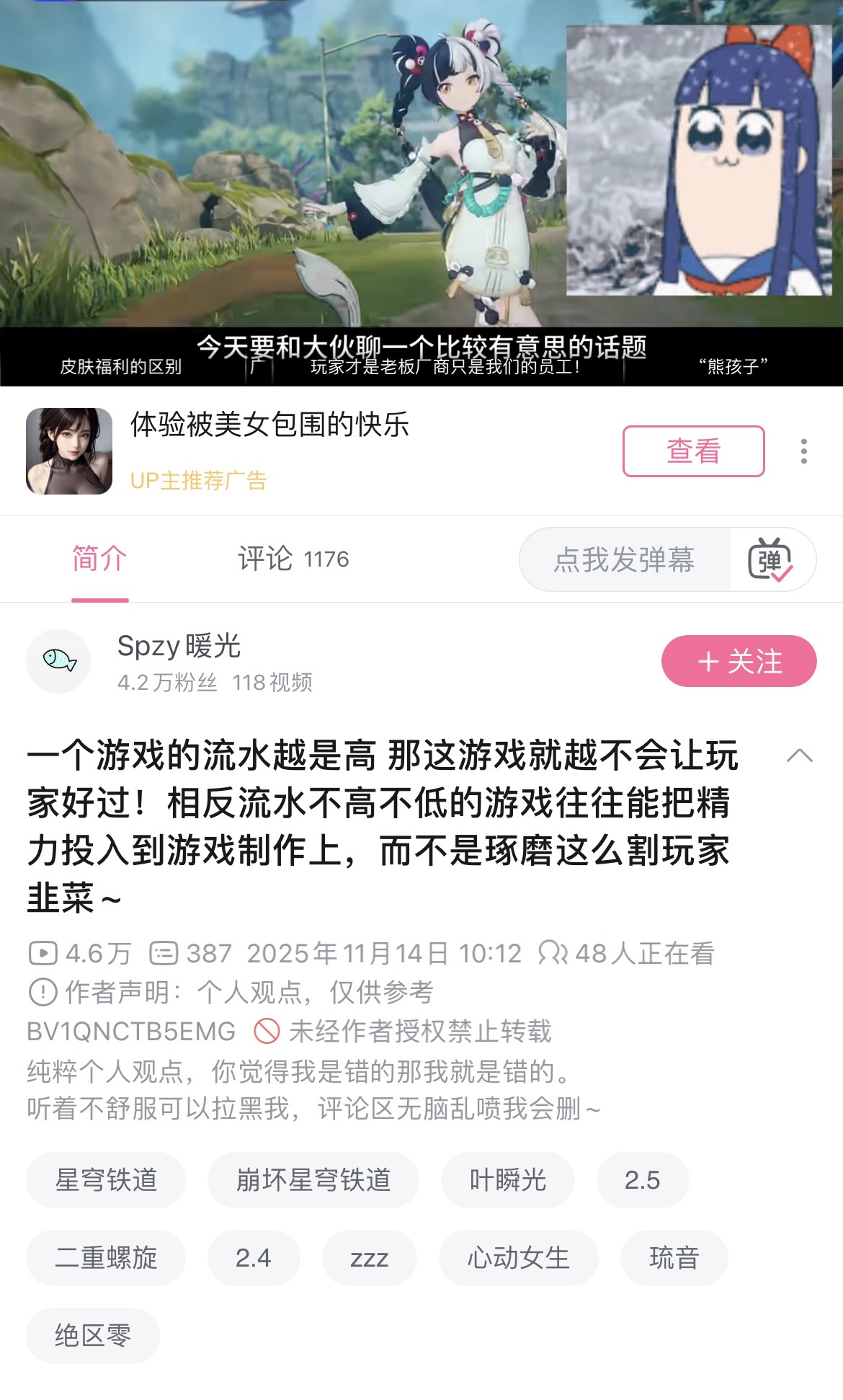Open the 星穹铁道 tag

[106, 1180]
